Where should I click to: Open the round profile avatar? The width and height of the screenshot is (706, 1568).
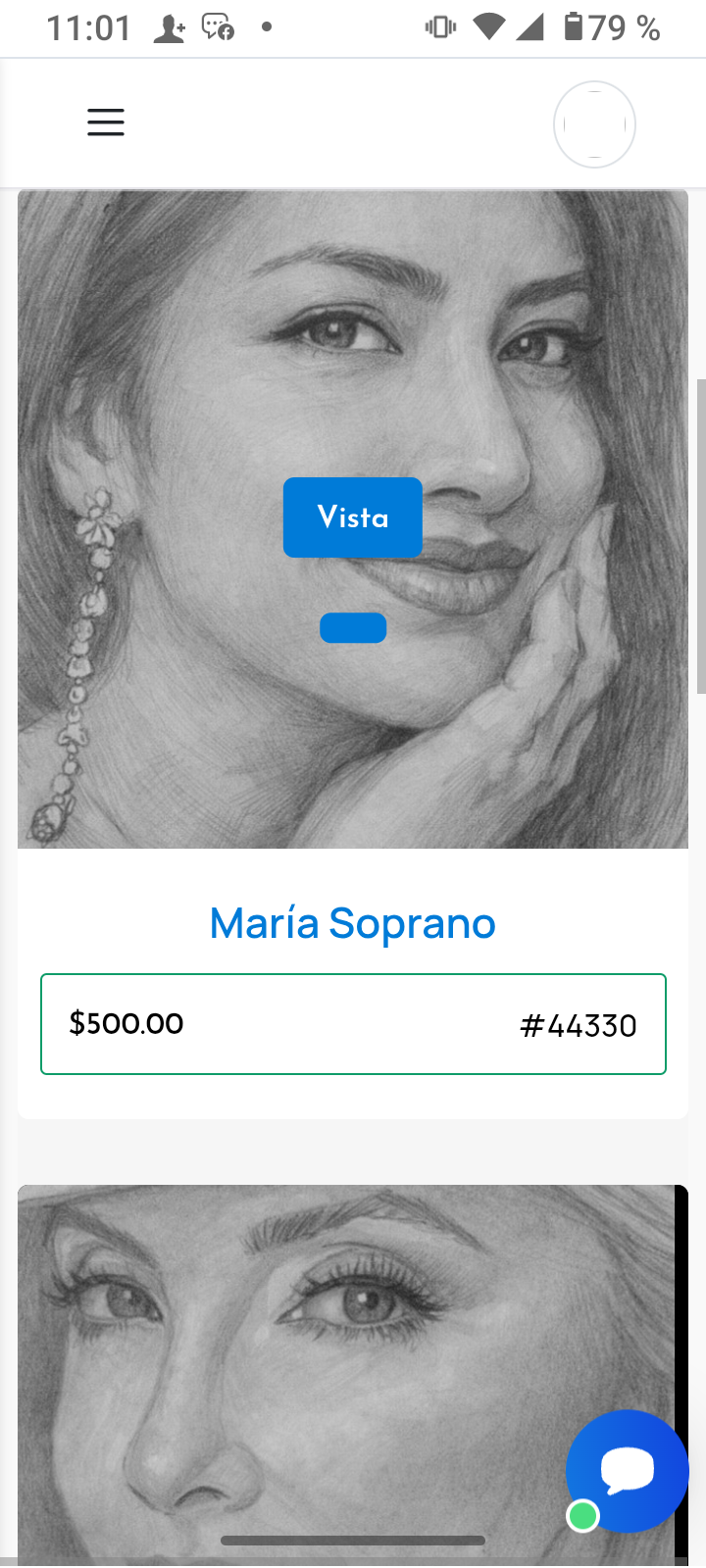[594, 124]
